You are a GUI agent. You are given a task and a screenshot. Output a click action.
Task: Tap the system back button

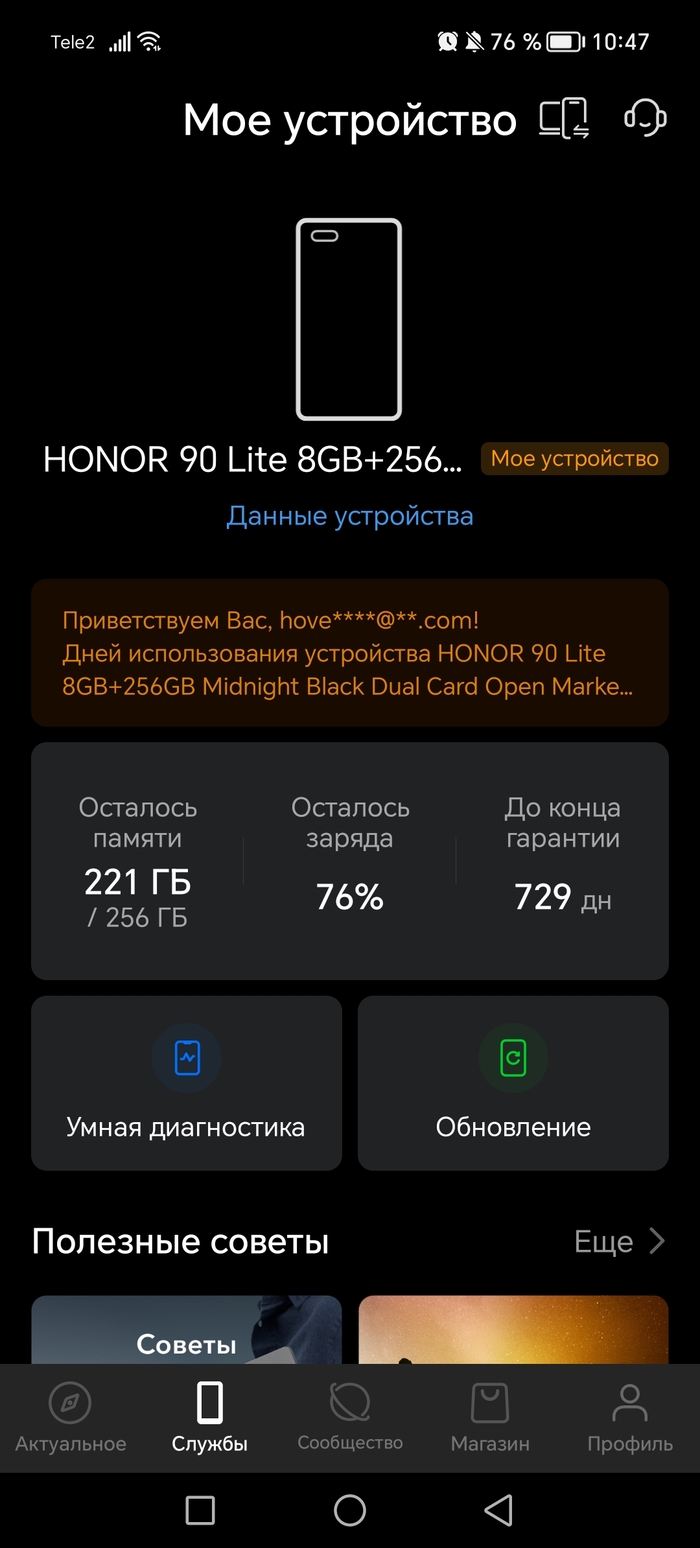click(498, 1510)
